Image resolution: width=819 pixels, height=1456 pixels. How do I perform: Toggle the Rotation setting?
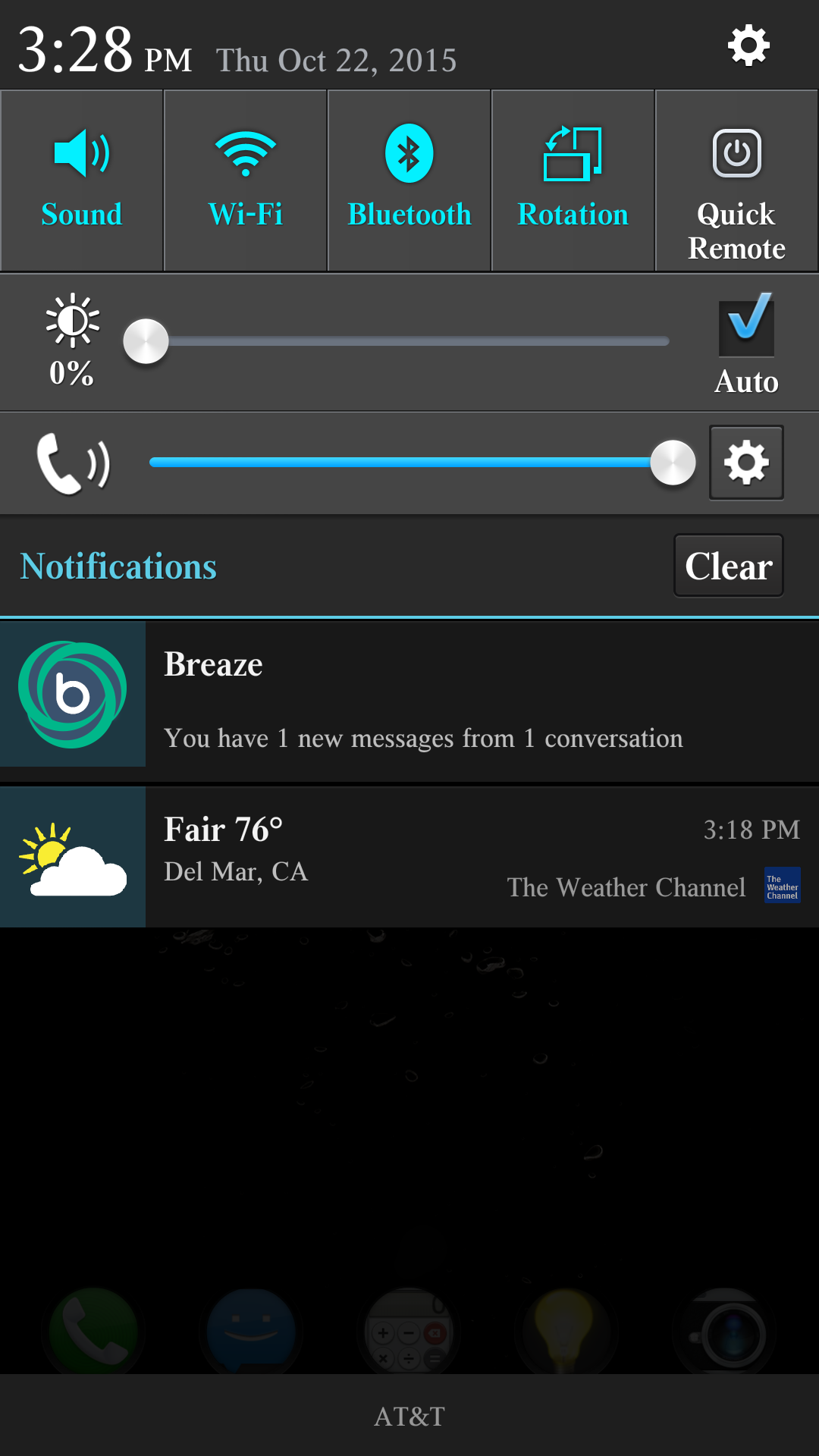[573, 180]
